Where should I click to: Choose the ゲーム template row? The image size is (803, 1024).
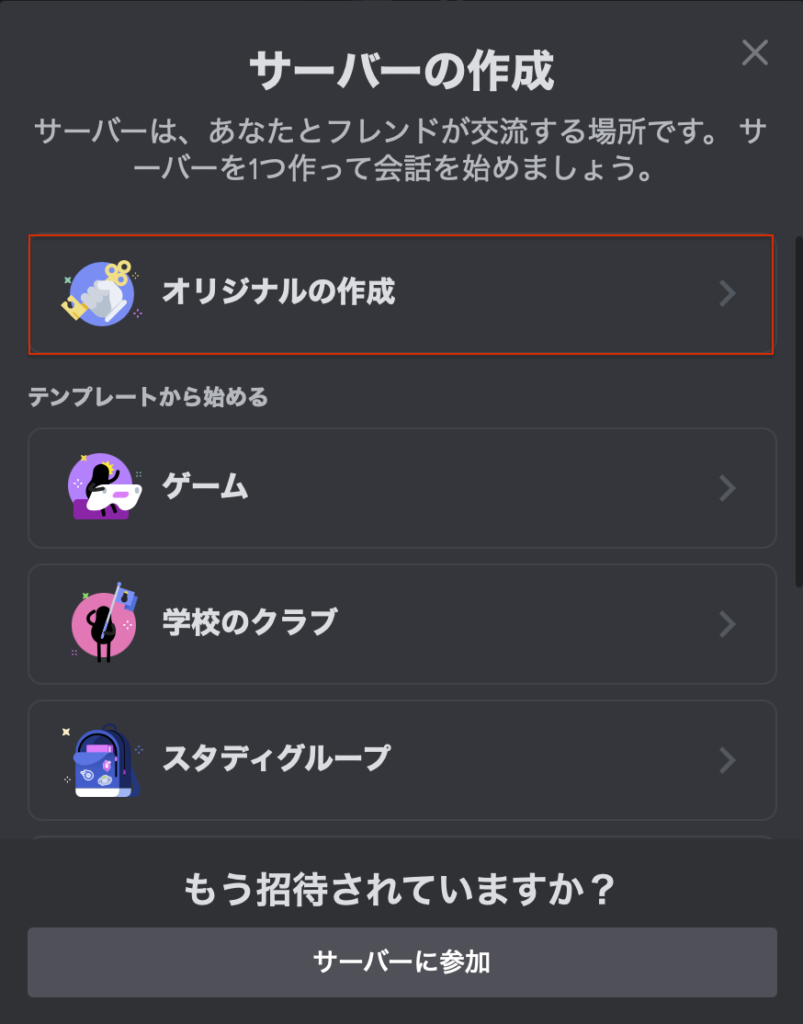(400, 489)
